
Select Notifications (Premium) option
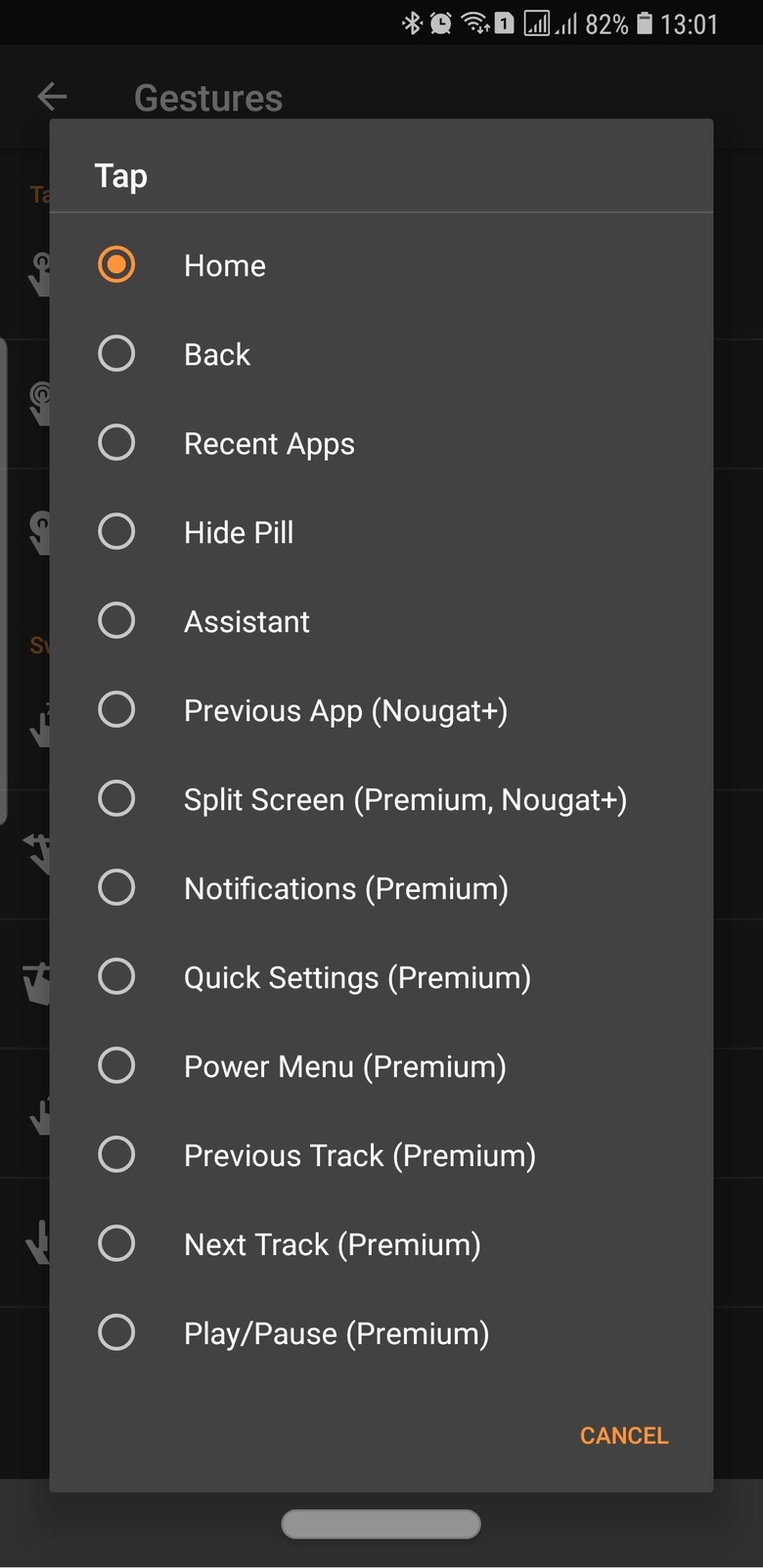tap(116, 888)
